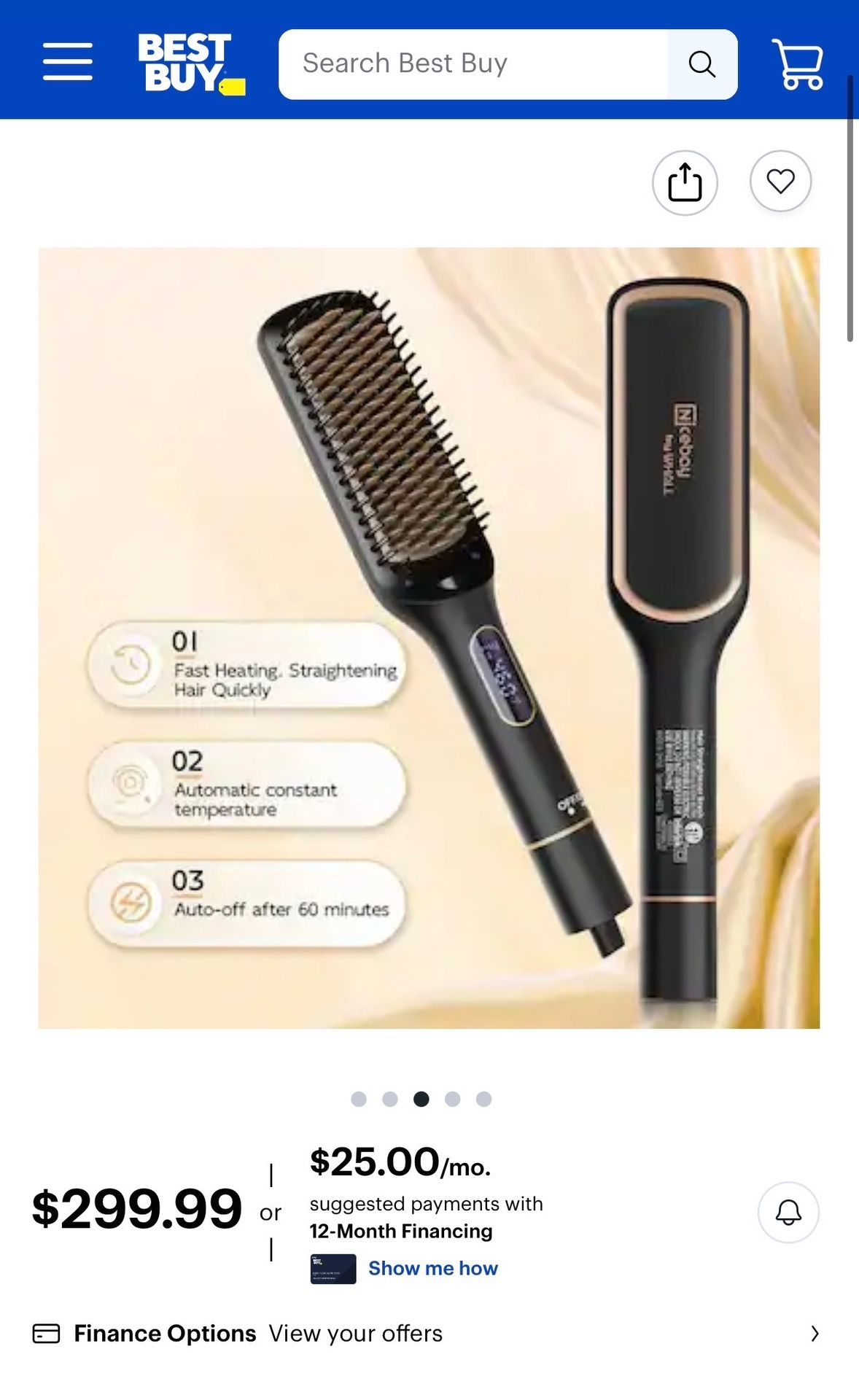This screenshot has width=859, height=1400.
Task: Select the first carousel dot
Action: [359, 1099]
